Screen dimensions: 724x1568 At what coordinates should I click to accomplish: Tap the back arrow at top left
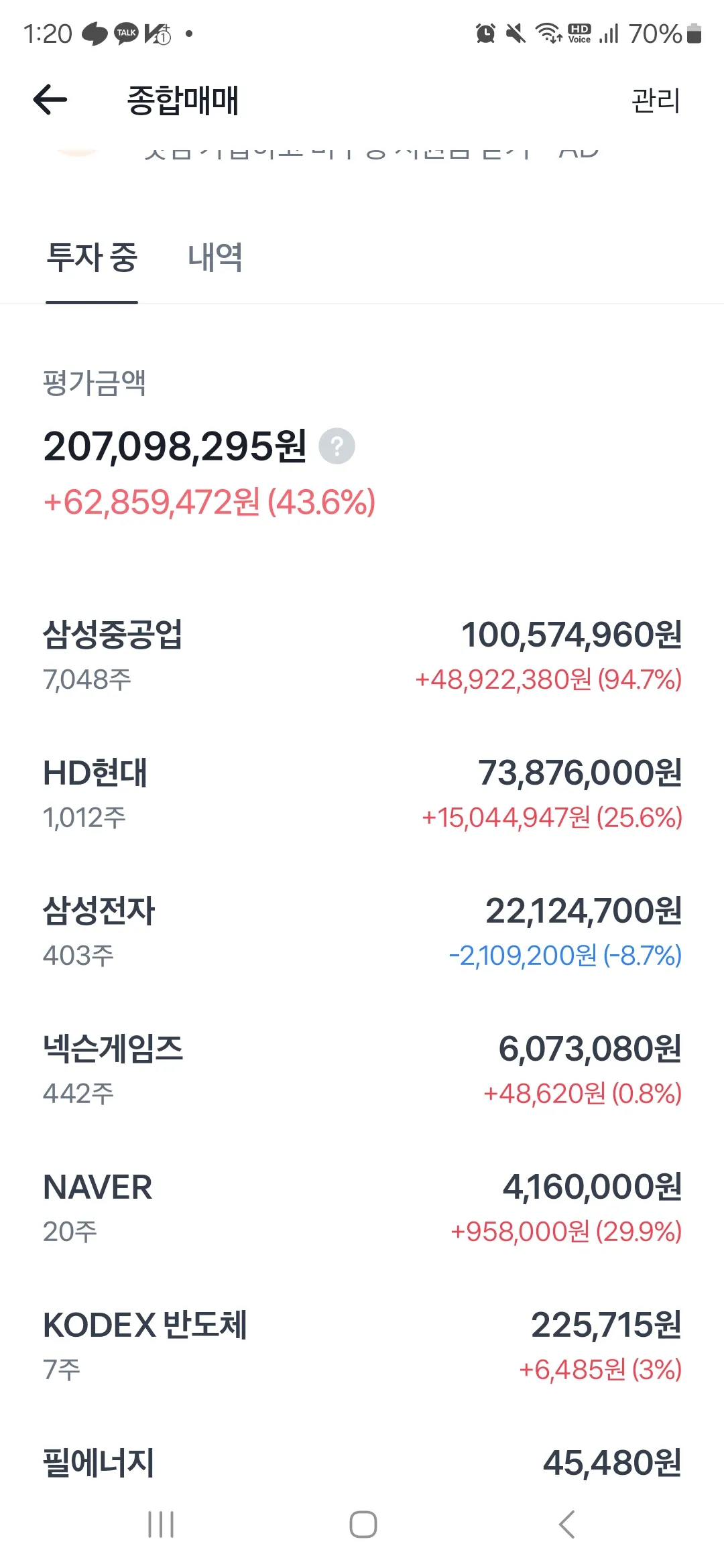49,101
